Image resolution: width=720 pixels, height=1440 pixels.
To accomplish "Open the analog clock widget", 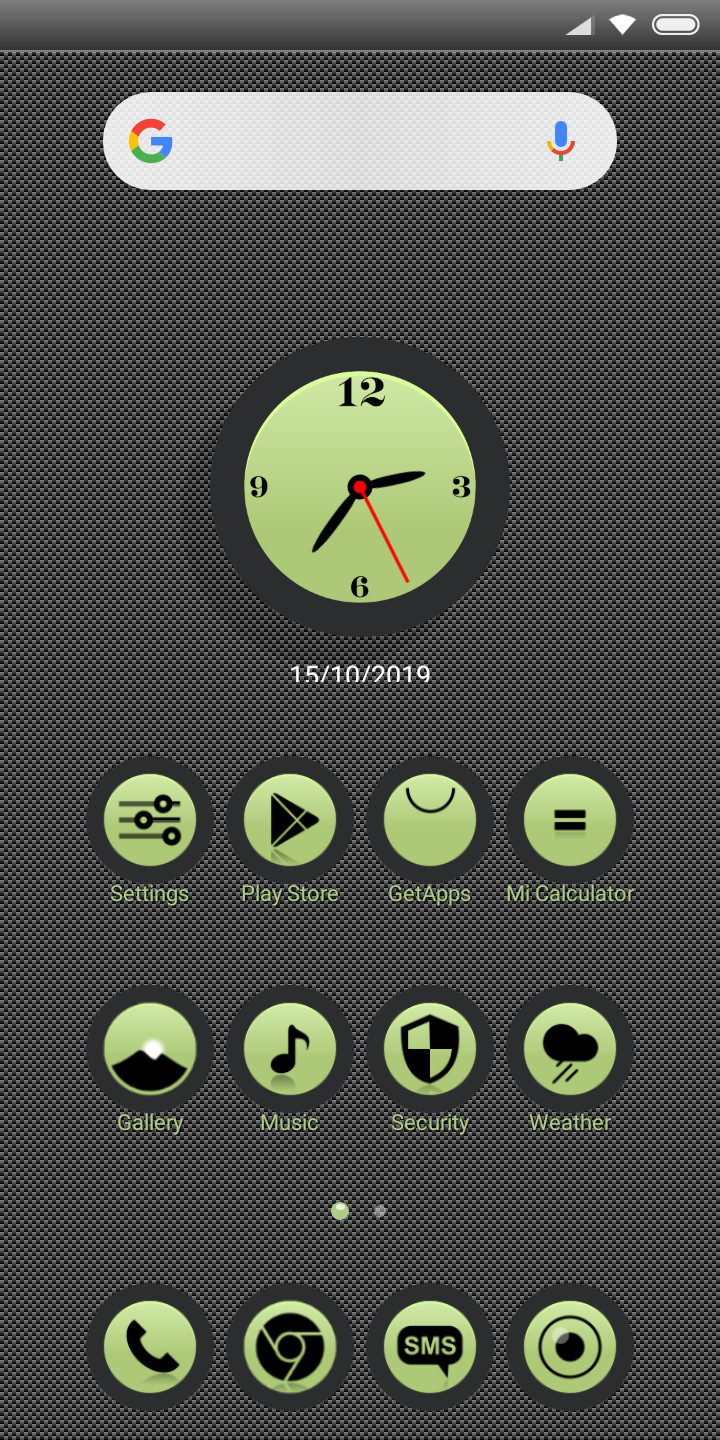I will [x=360, y=487].
